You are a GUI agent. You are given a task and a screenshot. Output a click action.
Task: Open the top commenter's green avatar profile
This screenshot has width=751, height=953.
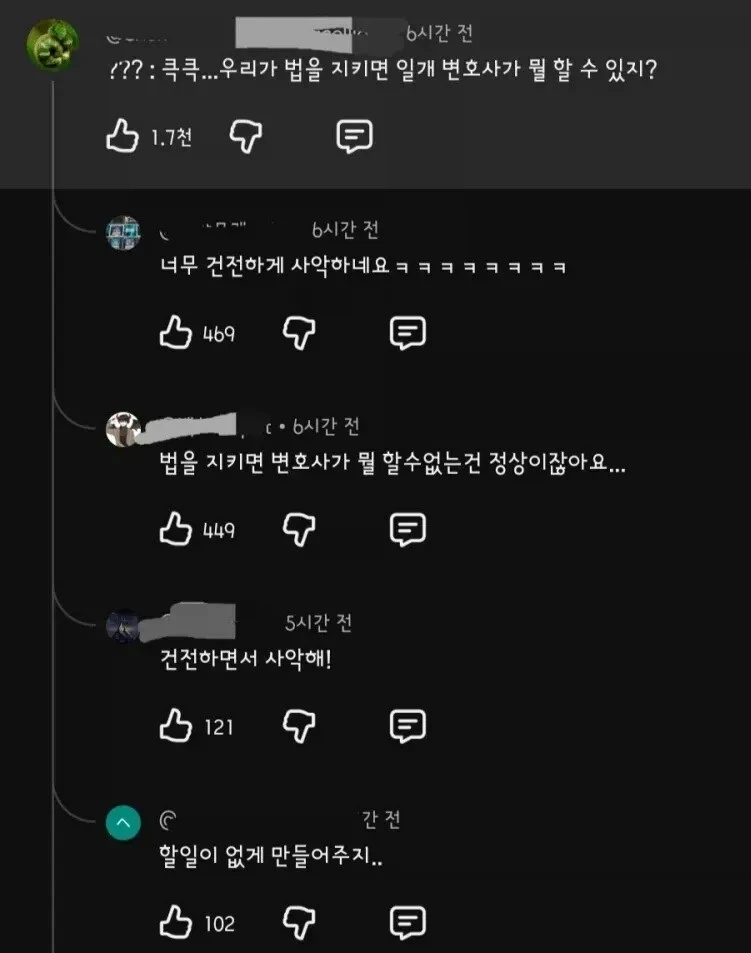[52, 45]
